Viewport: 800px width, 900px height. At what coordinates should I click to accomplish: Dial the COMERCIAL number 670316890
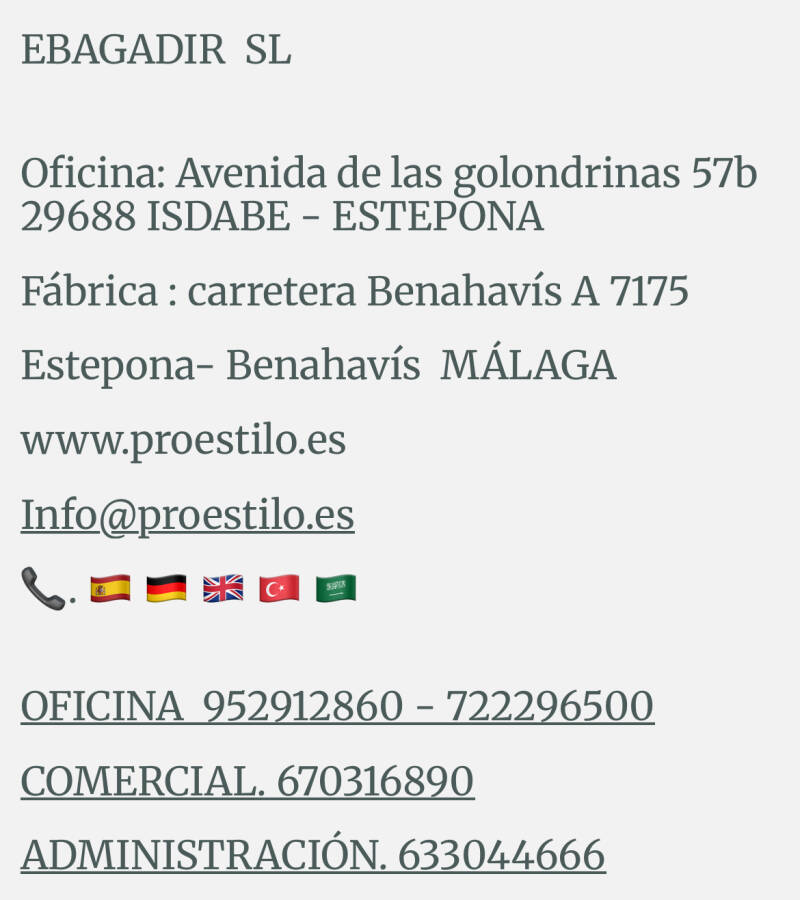click(247, 781)
